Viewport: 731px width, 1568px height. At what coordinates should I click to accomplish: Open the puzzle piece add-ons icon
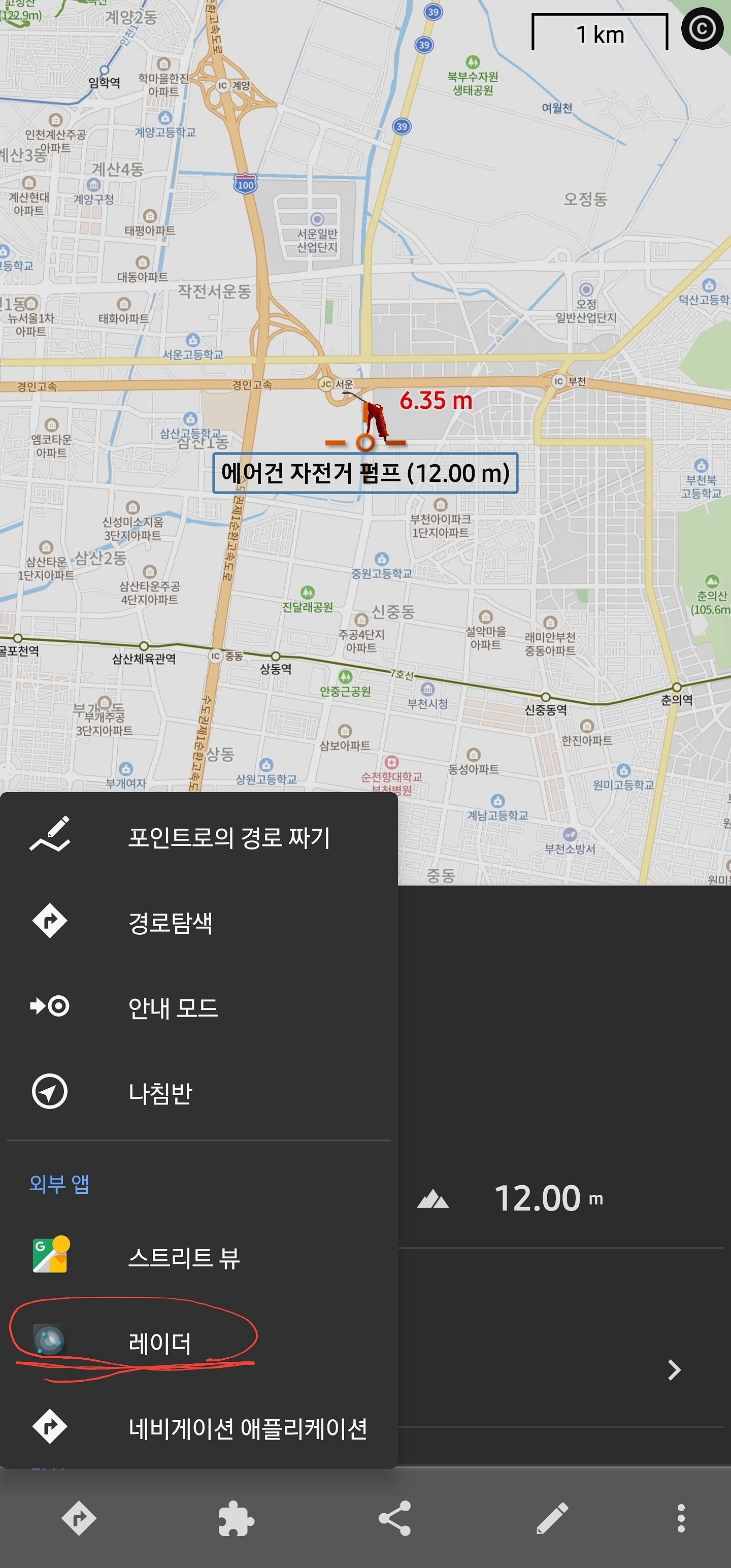click(x=236, y=1518)
